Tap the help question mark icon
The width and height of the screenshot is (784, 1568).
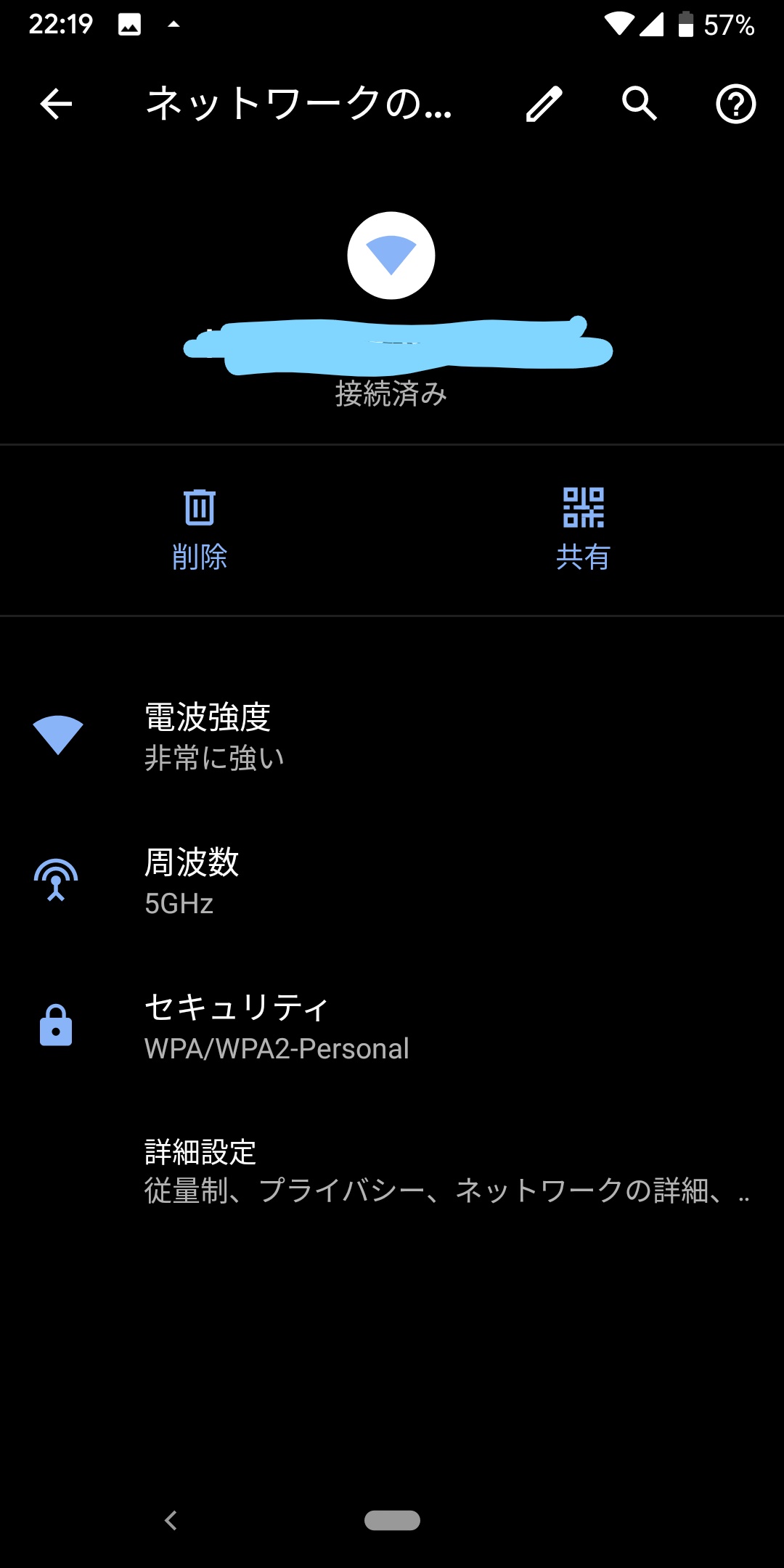735,105
